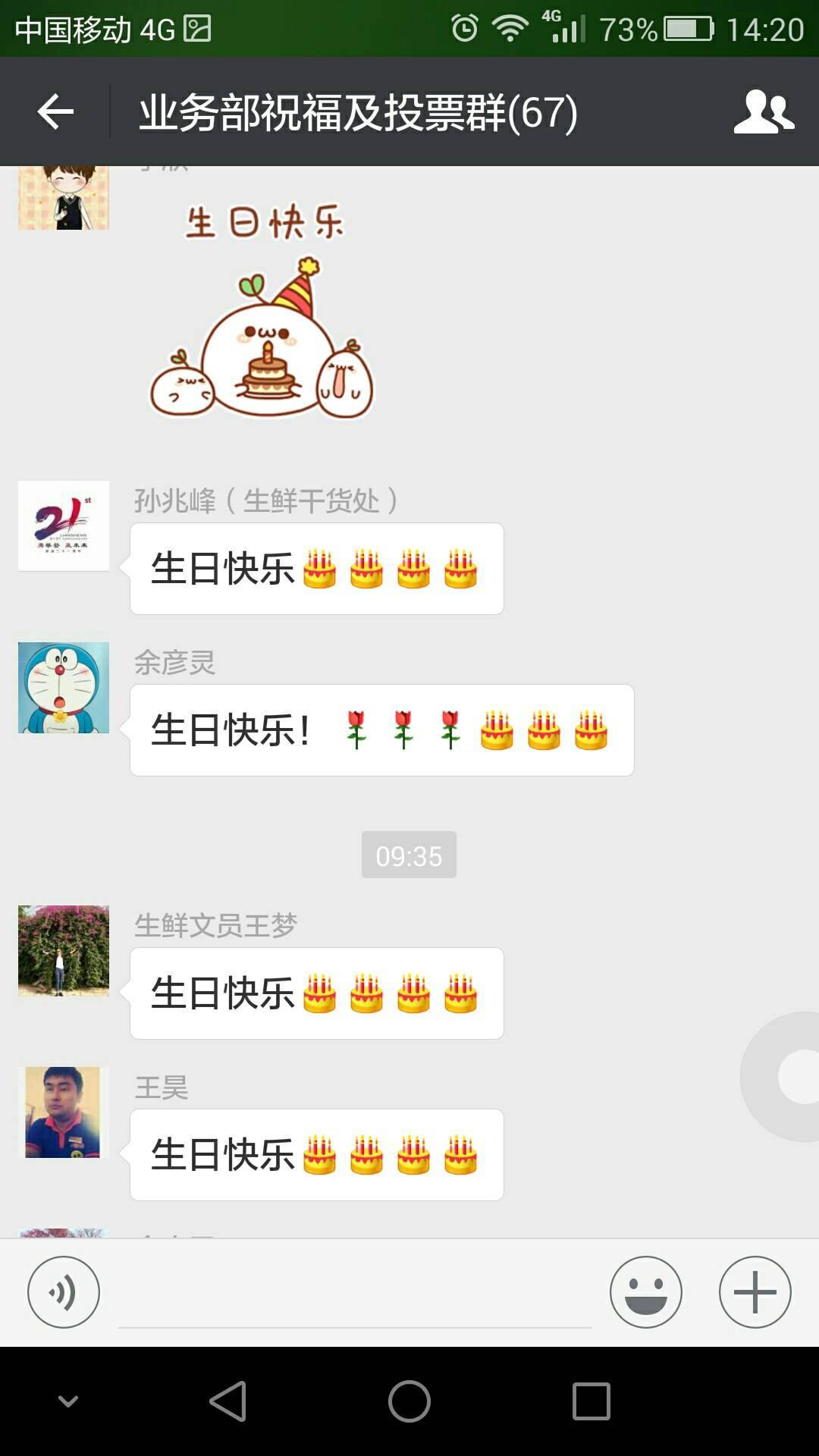Open 余彦灵's Doraemon avatar
Image resolution: width=819 pixels, height=1456 pixels.
(64, 688)
